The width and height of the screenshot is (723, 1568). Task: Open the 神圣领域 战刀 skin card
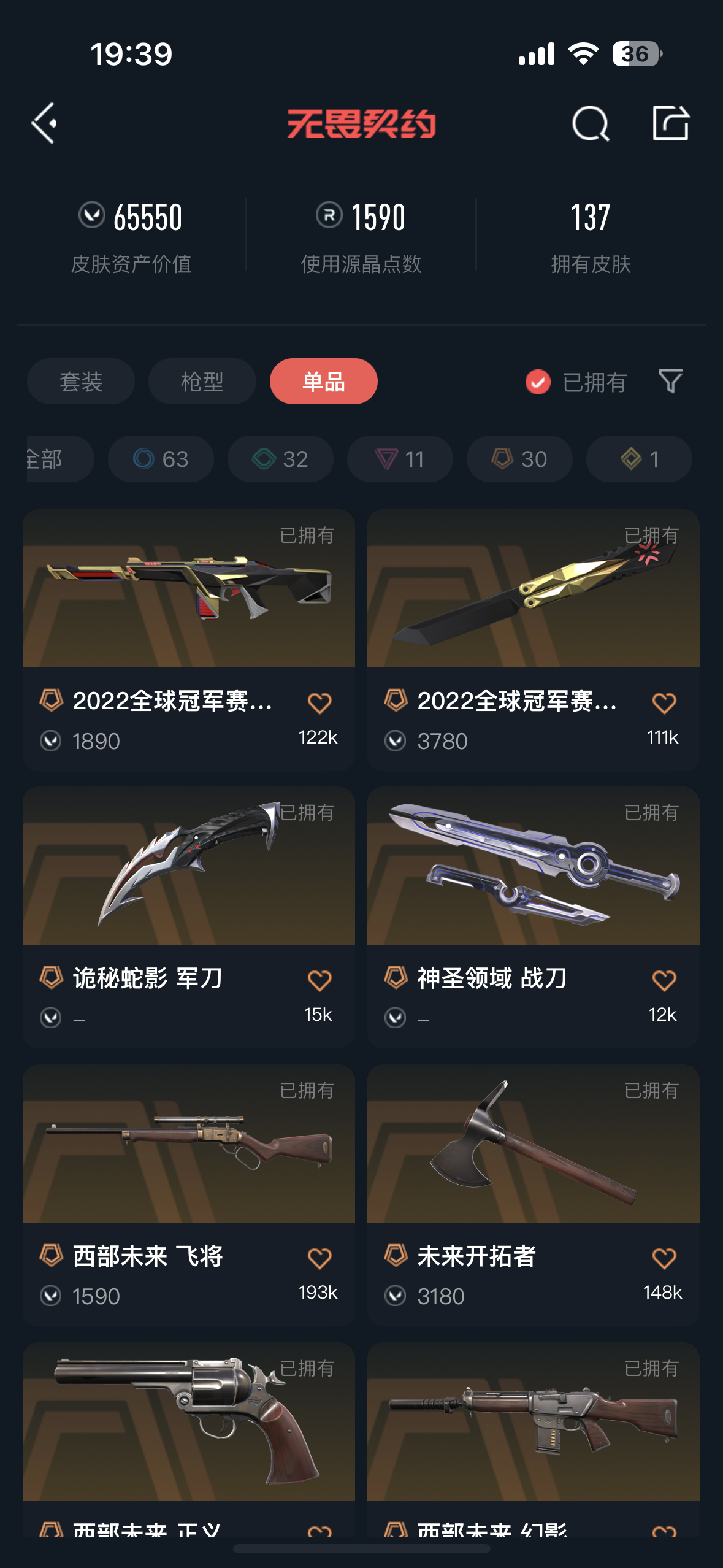534,917
